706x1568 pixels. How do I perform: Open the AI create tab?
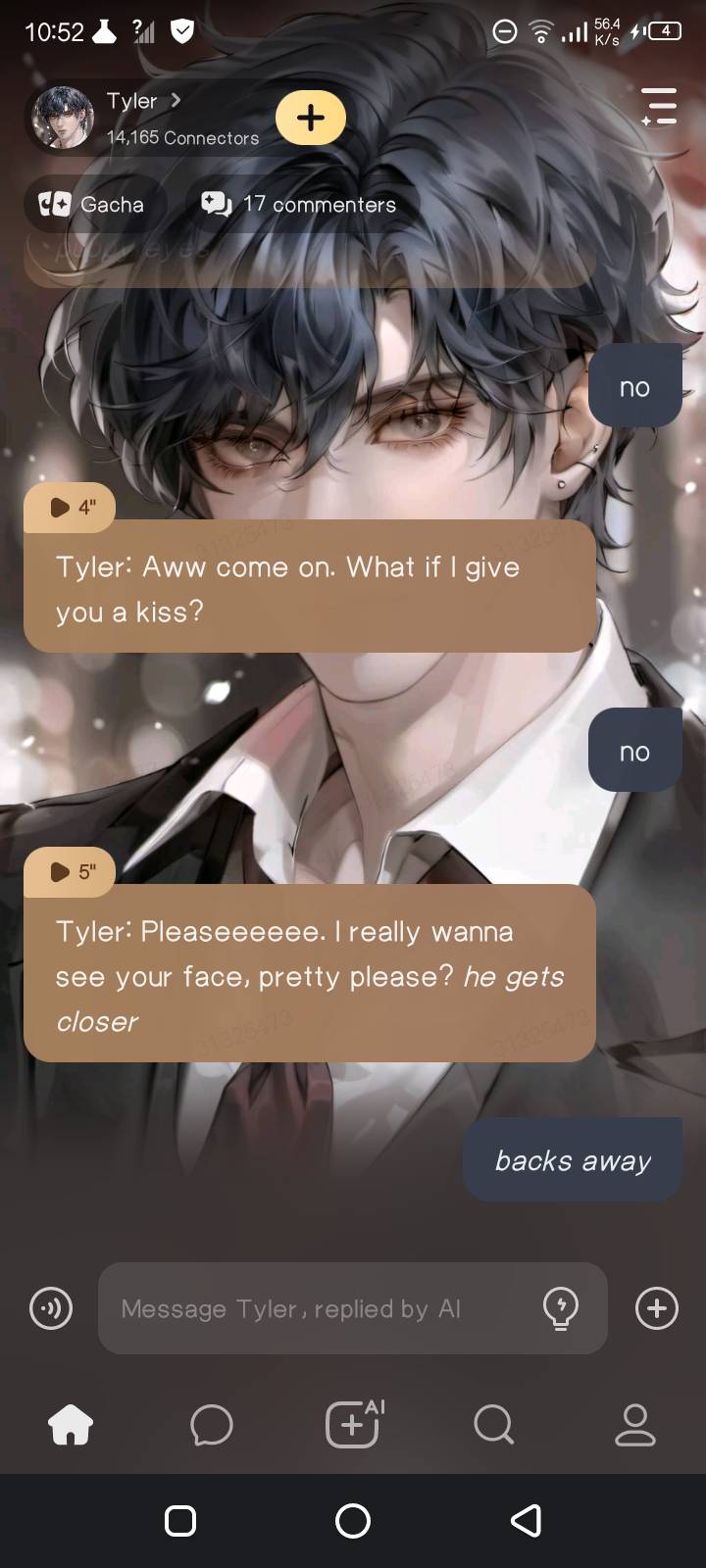(353, 1423)
